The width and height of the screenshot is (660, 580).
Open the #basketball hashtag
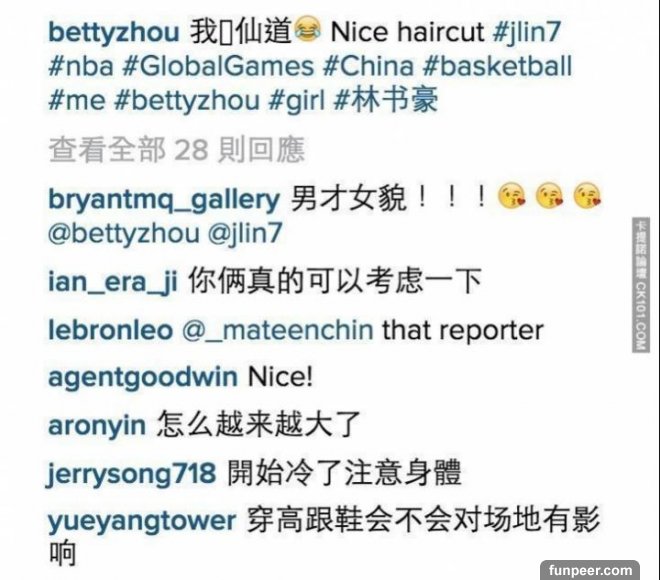click(x=497, y=67)
